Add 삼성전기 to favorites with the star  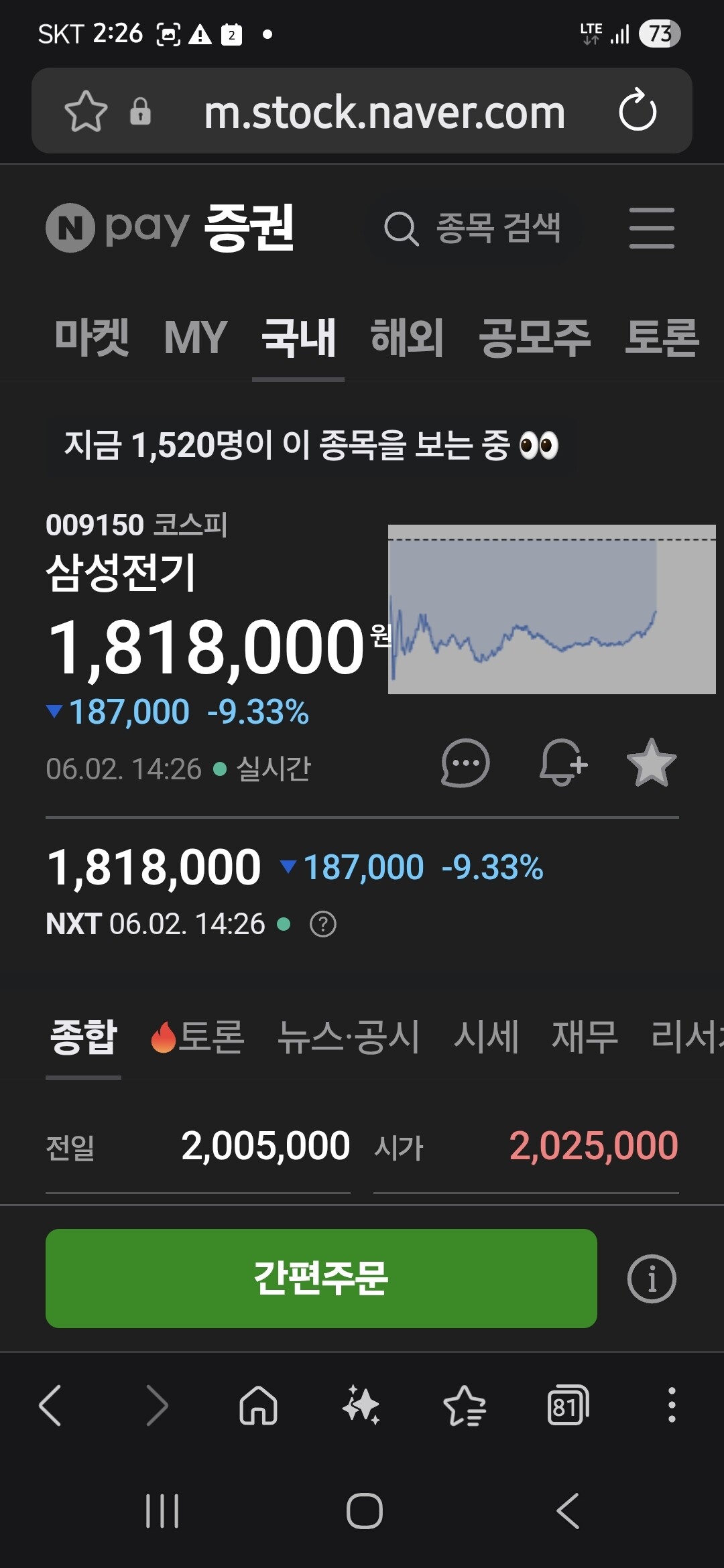(x=652, y=763)
